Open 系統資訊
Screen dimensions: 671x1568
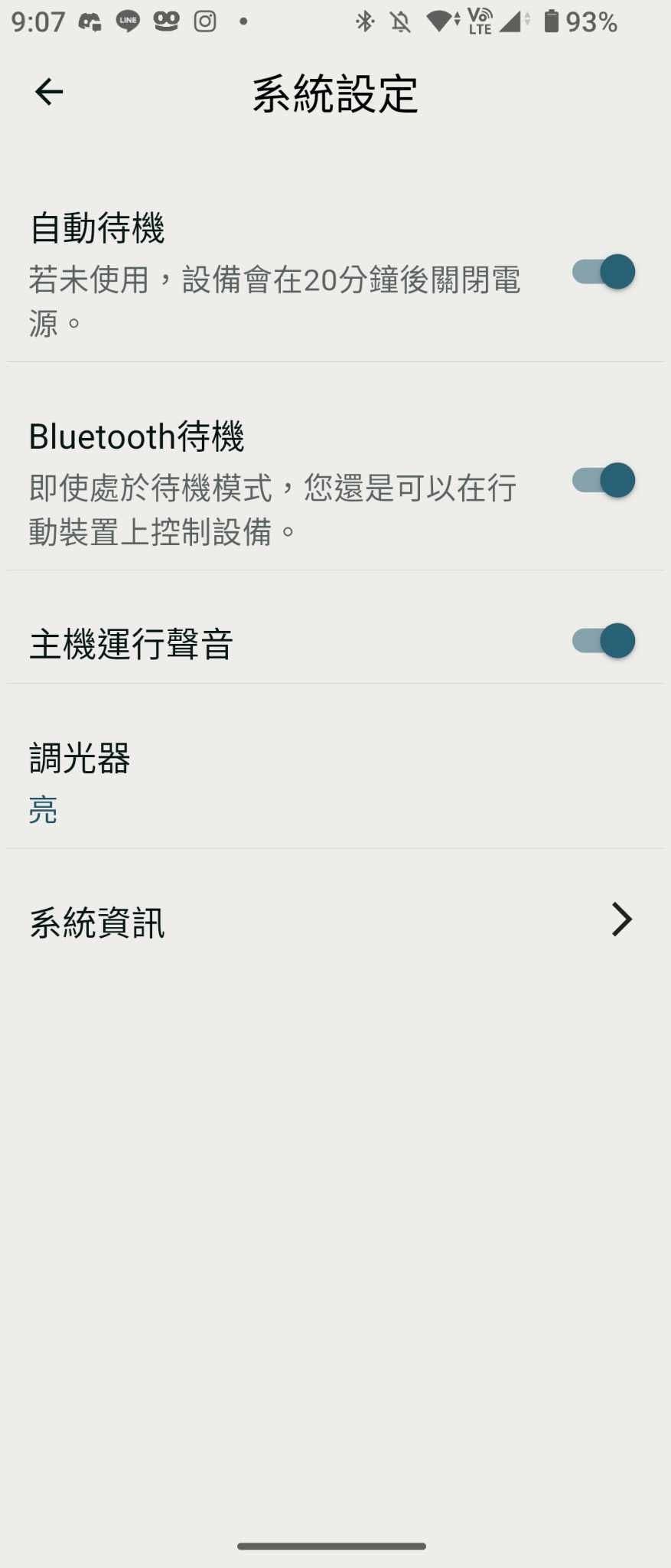point(335,921)
